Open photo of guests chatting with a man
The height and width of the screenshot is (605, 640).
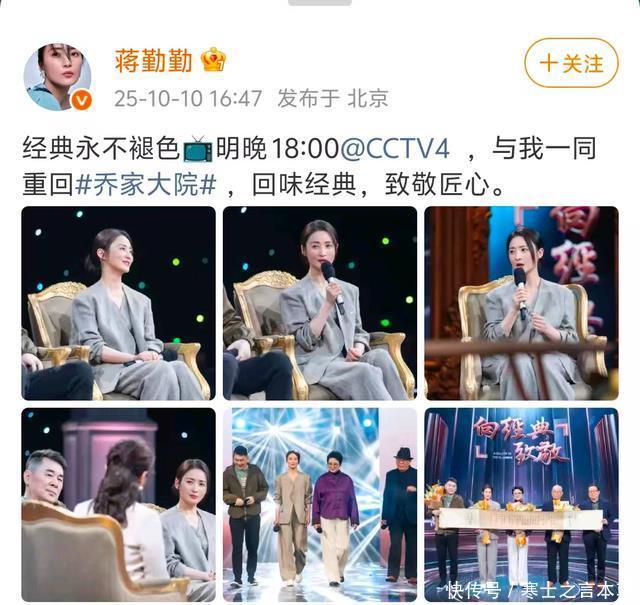pos(118,503)
